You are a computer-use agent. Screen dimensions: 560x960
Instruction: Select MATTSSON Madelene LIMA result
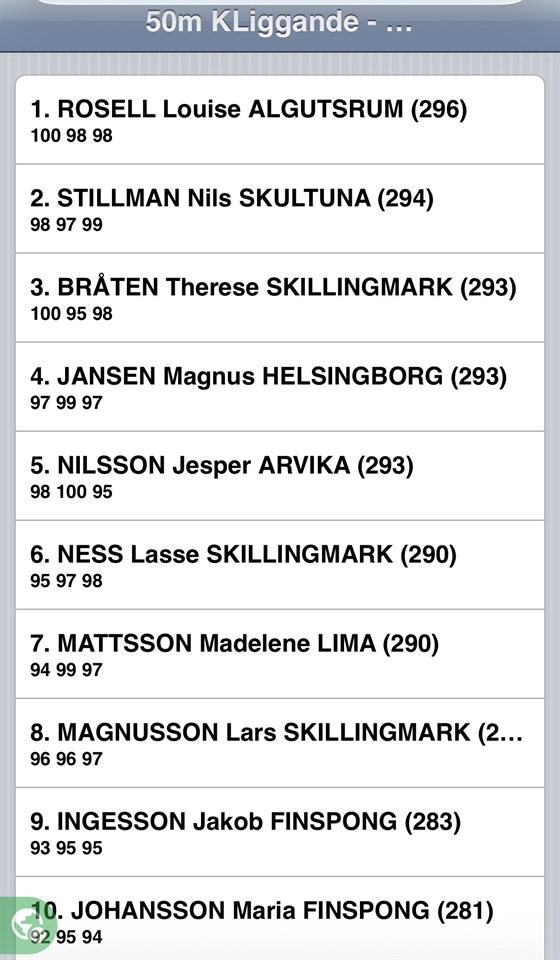280,654
